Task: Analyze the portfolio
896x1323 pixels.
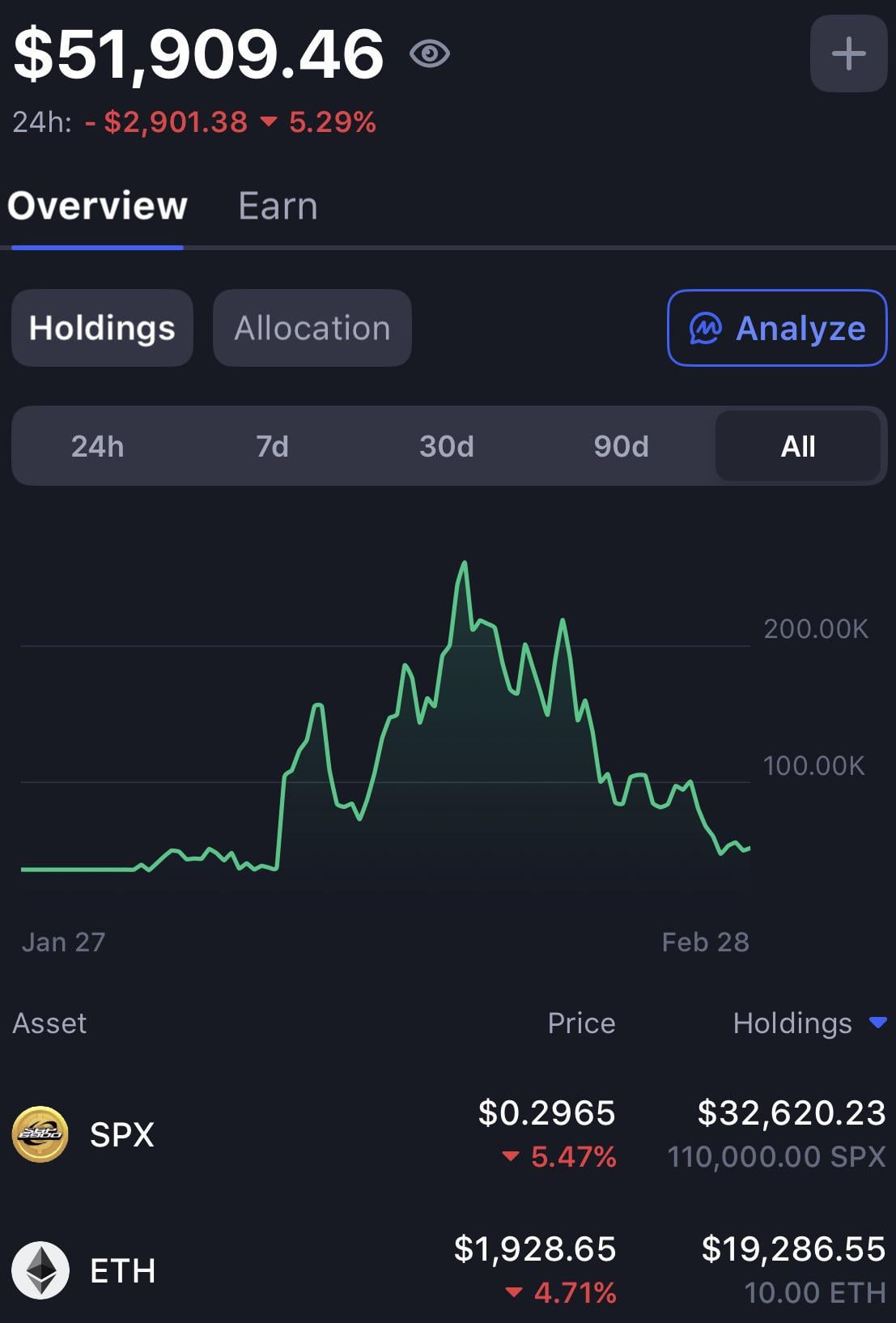Action: pos(777,328)
